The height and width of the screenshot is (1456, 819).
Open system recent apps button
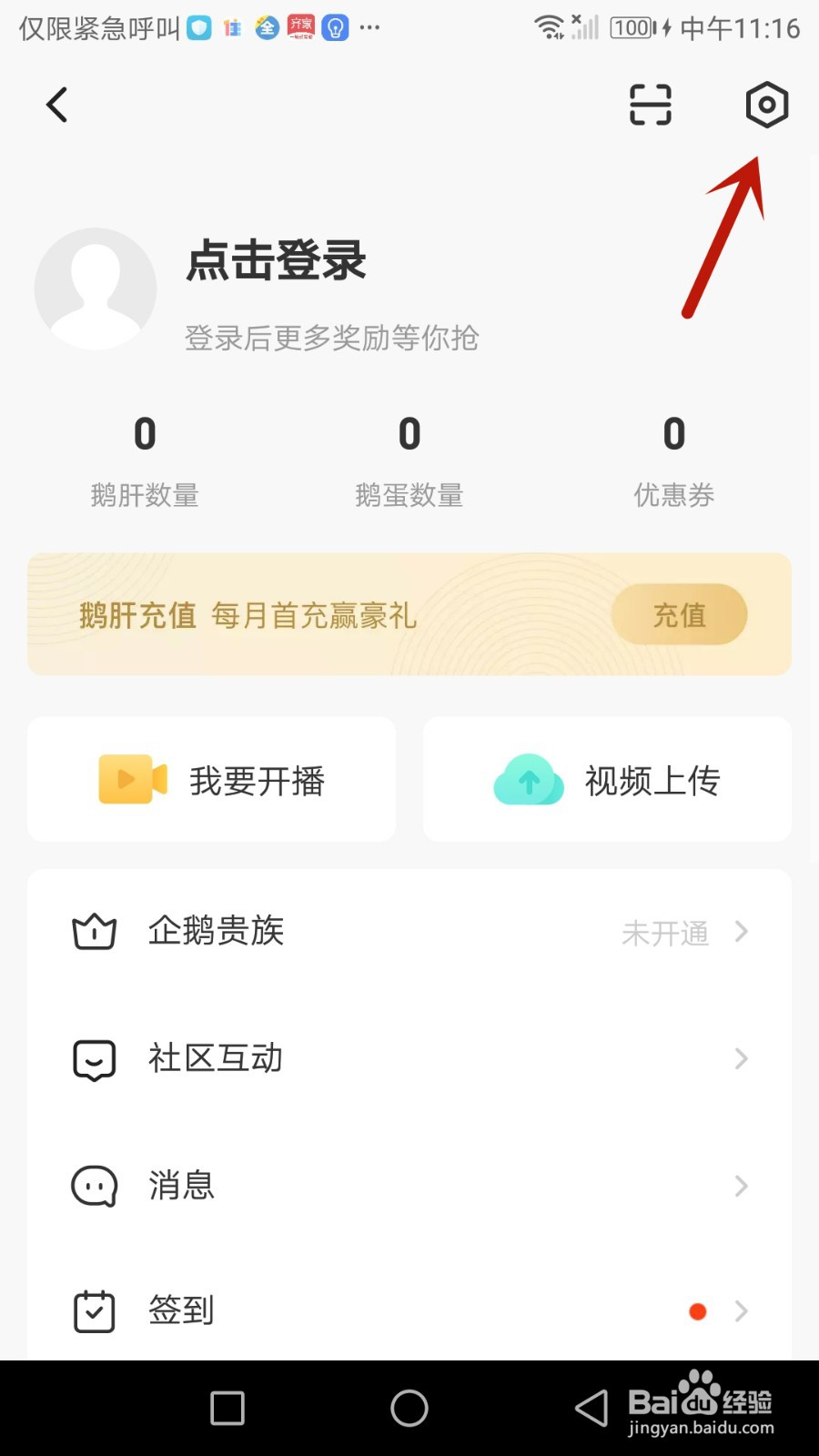pos(227,1409)
